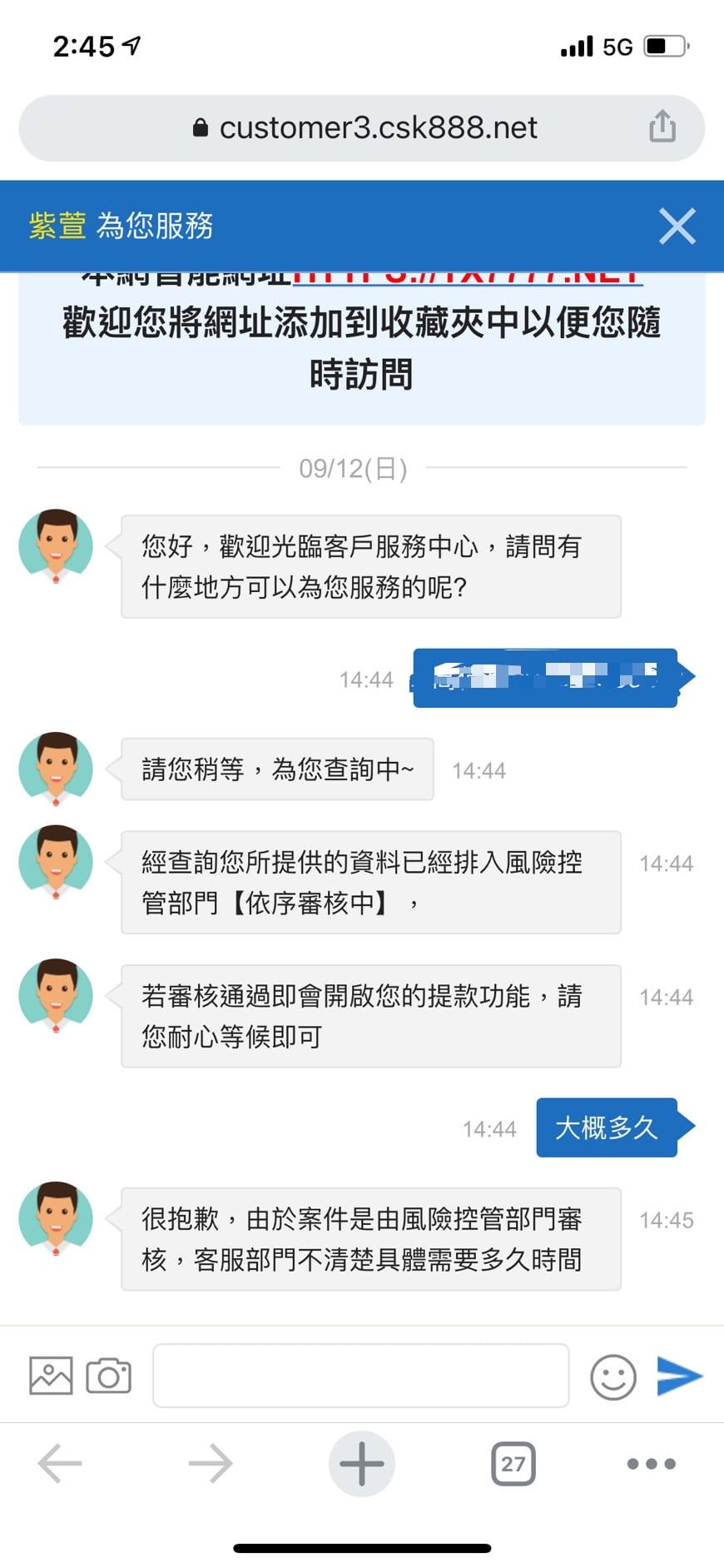Attach a picture from the gallery
Viewport: 724px width, 1568px height.
click(x=51, y=1375)
